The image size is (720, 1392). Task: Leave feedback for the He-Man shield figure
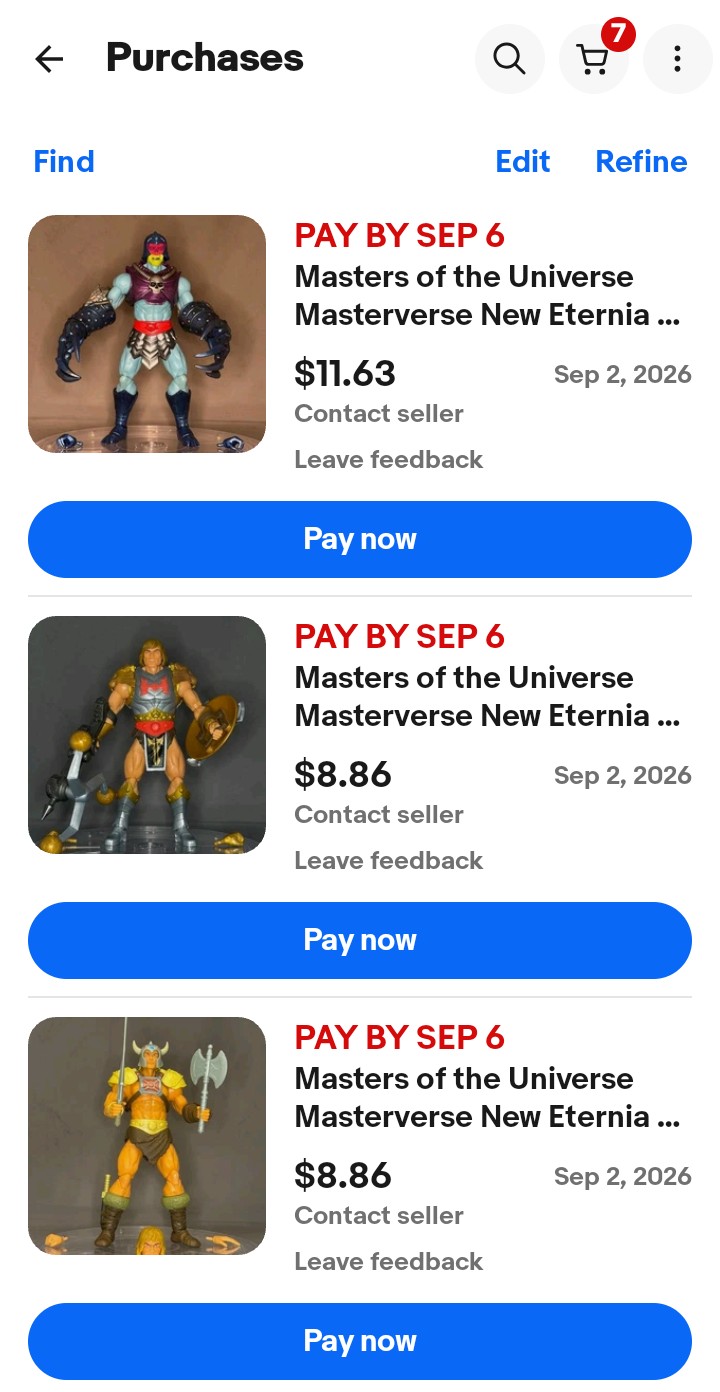coord(388,860)
